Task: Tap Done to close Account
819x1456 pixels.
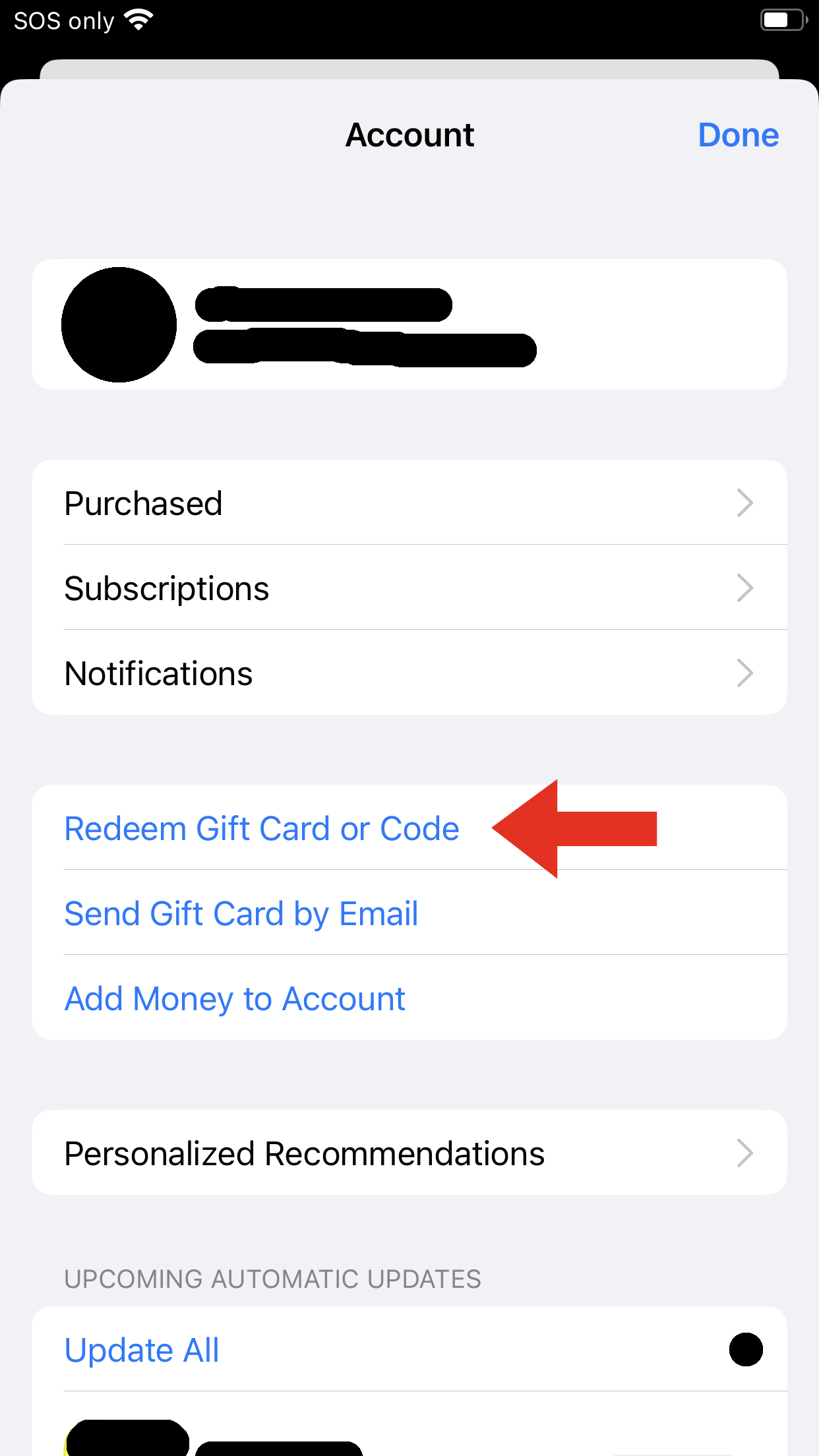Action: (738, 135)
